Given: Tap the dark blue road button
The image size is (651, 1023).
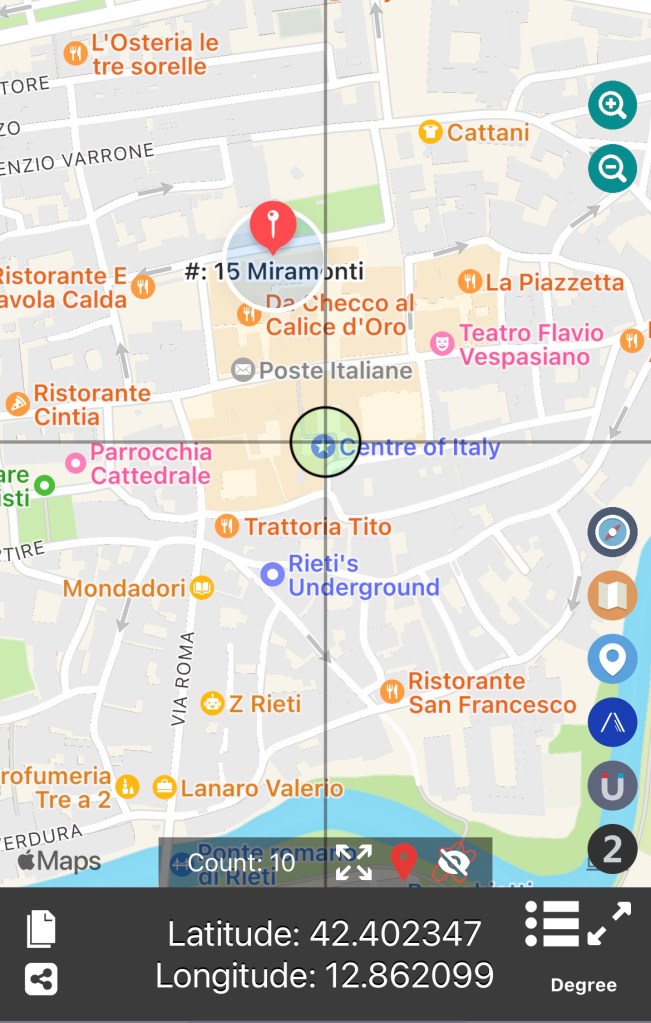Looking at the screenshot, I should tap(612, 722).
